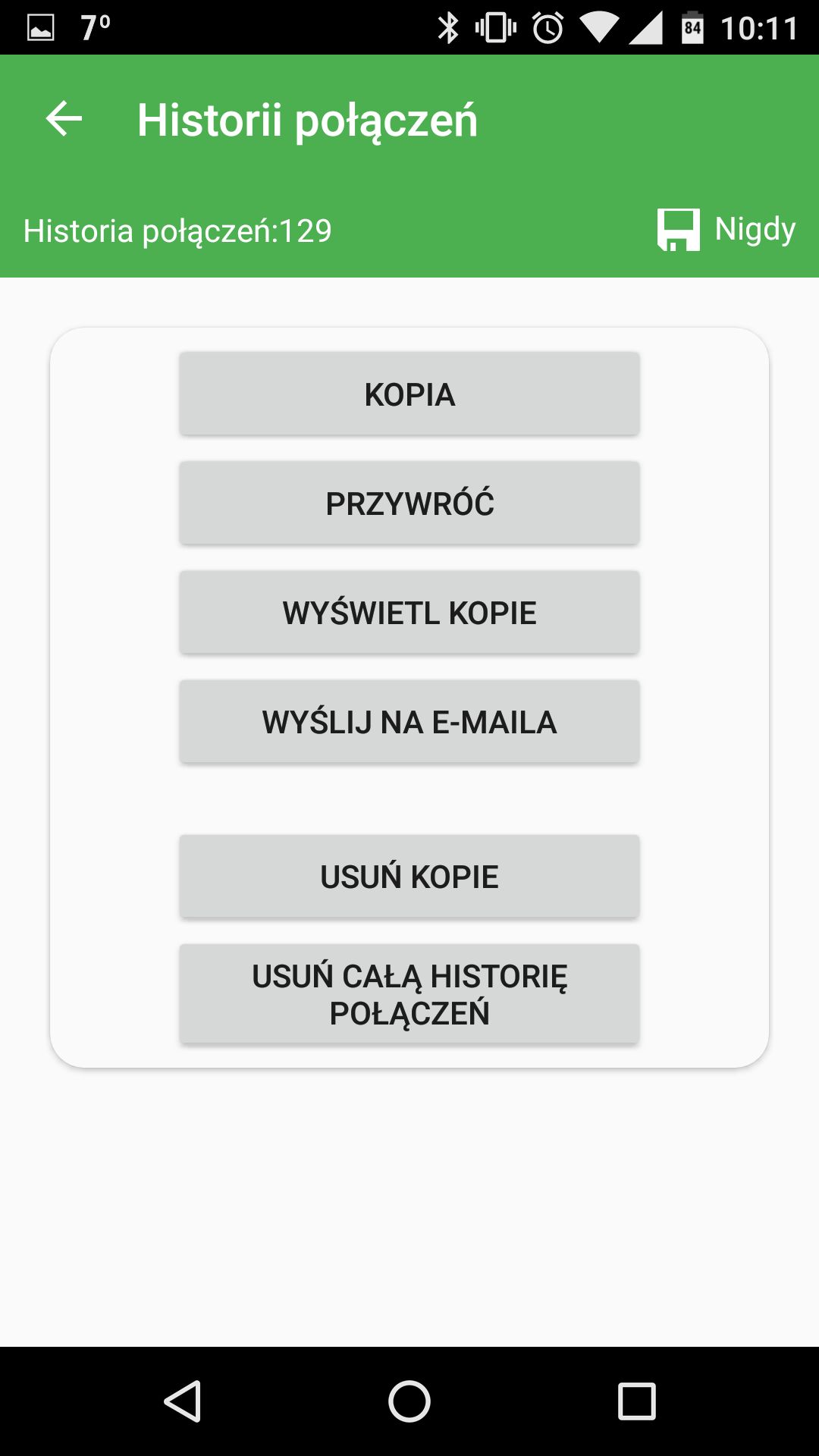Choose WYŚLIJ NA E-MAILA
819x1456 pixels.
tap(409, 721)
